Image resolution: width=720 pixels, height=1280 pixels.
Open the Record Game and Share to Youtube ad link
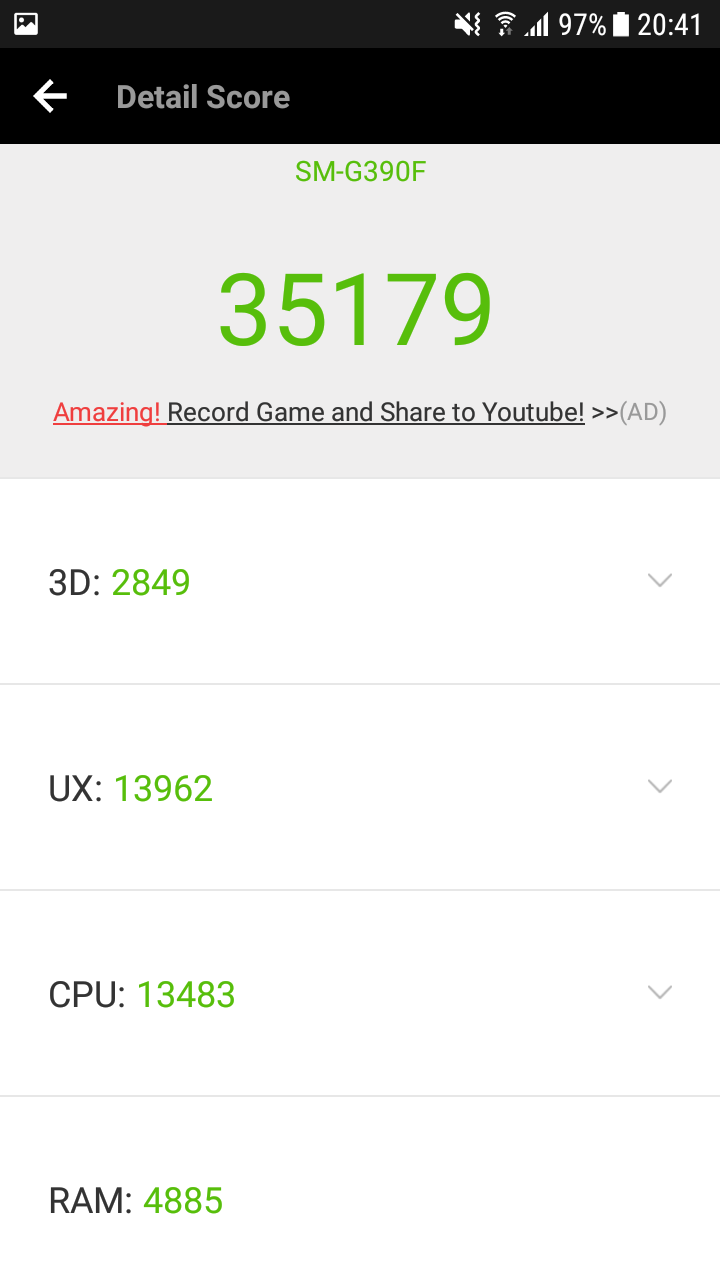tap(360, 412)
